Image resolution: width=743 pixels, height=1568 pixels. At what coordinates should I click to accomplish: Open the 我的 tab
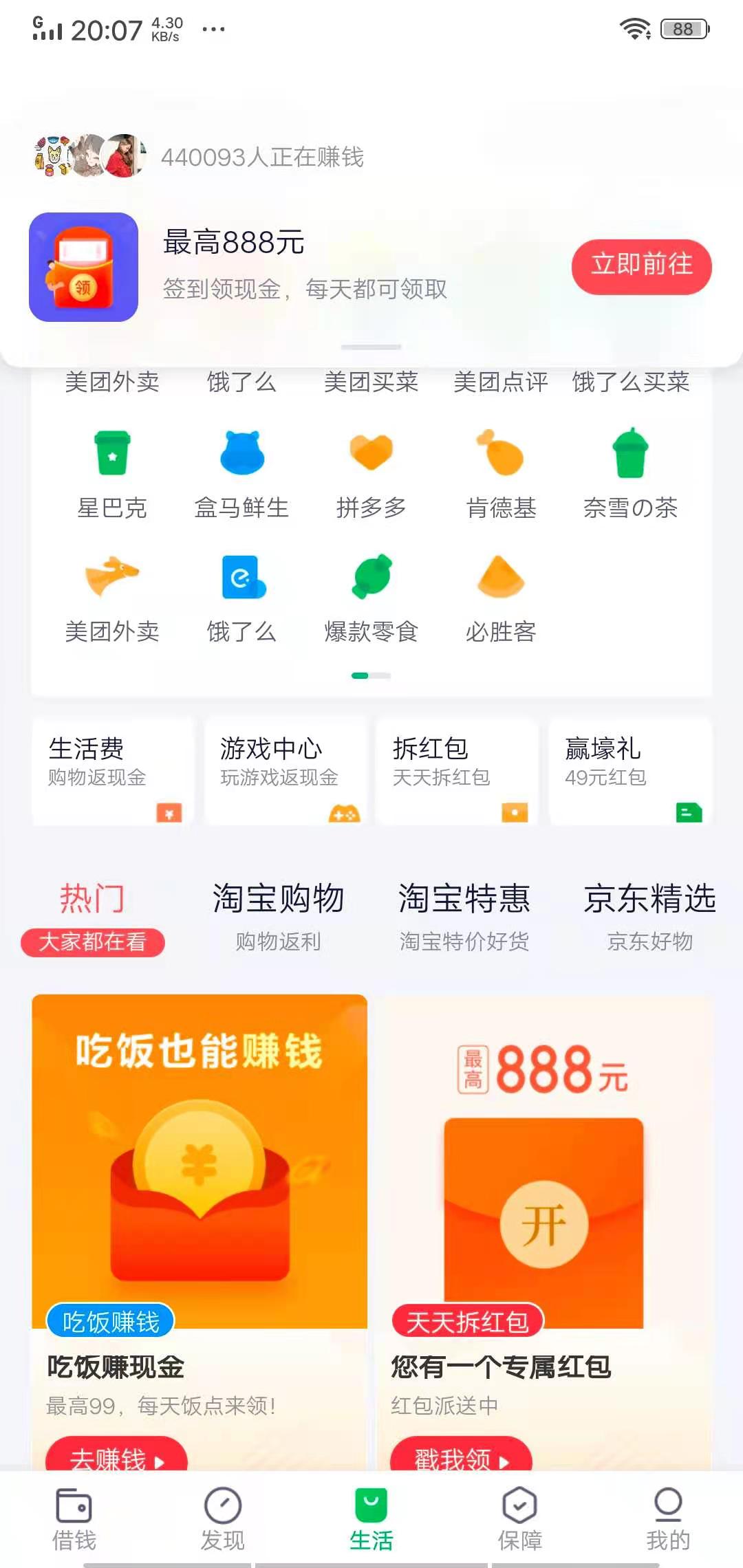668,1518
